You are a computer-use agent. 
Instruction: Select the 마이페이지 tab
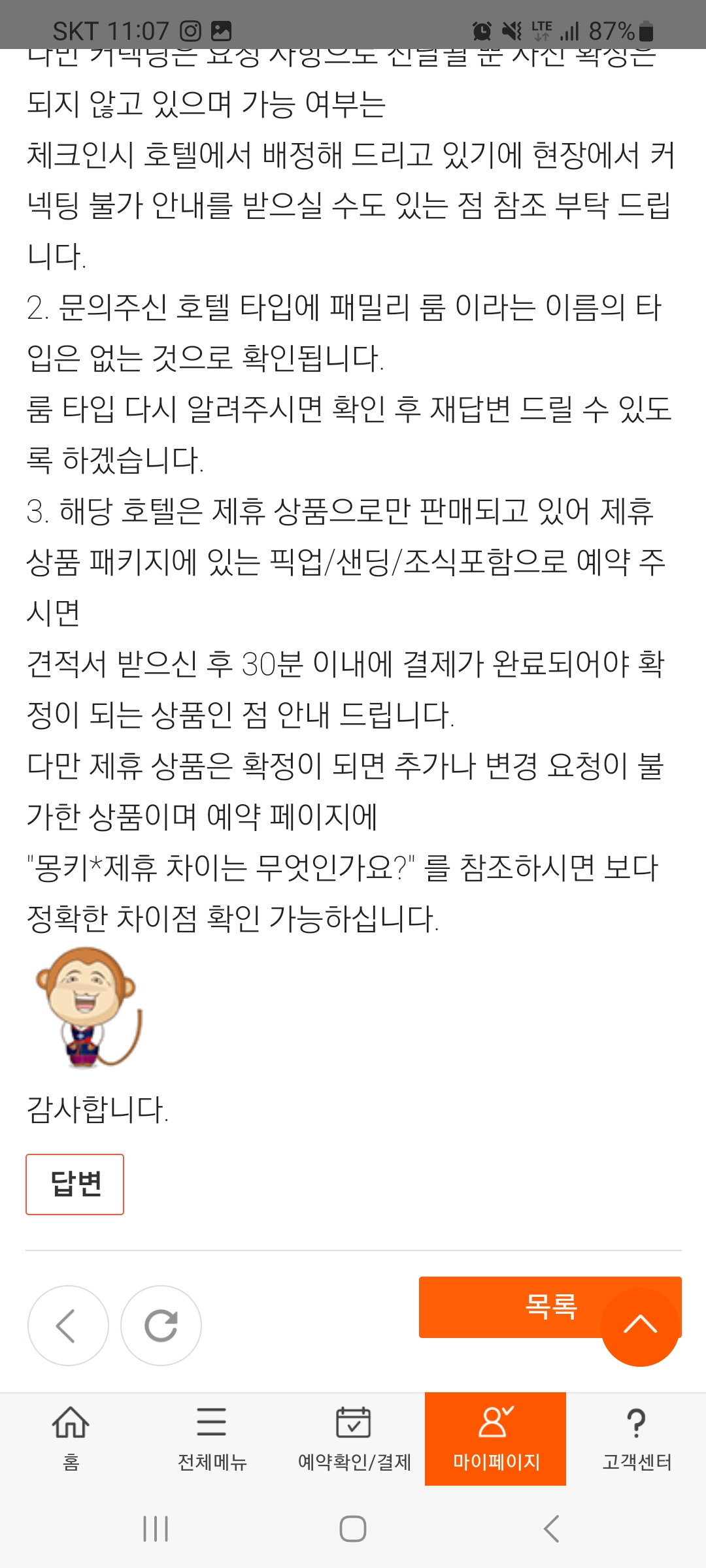tap(496, 1439)
